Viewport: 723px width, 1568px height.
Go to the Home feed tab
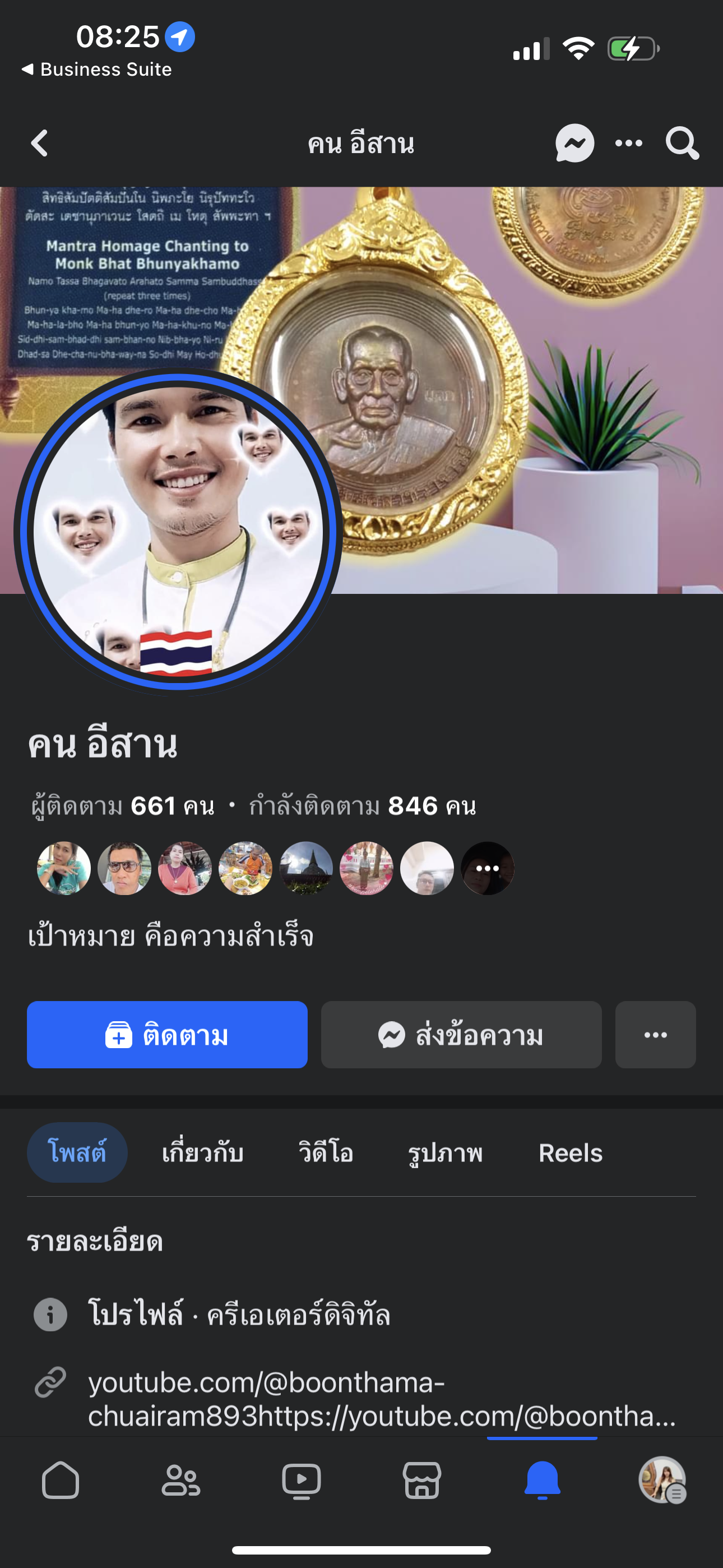click(61, 1481)
